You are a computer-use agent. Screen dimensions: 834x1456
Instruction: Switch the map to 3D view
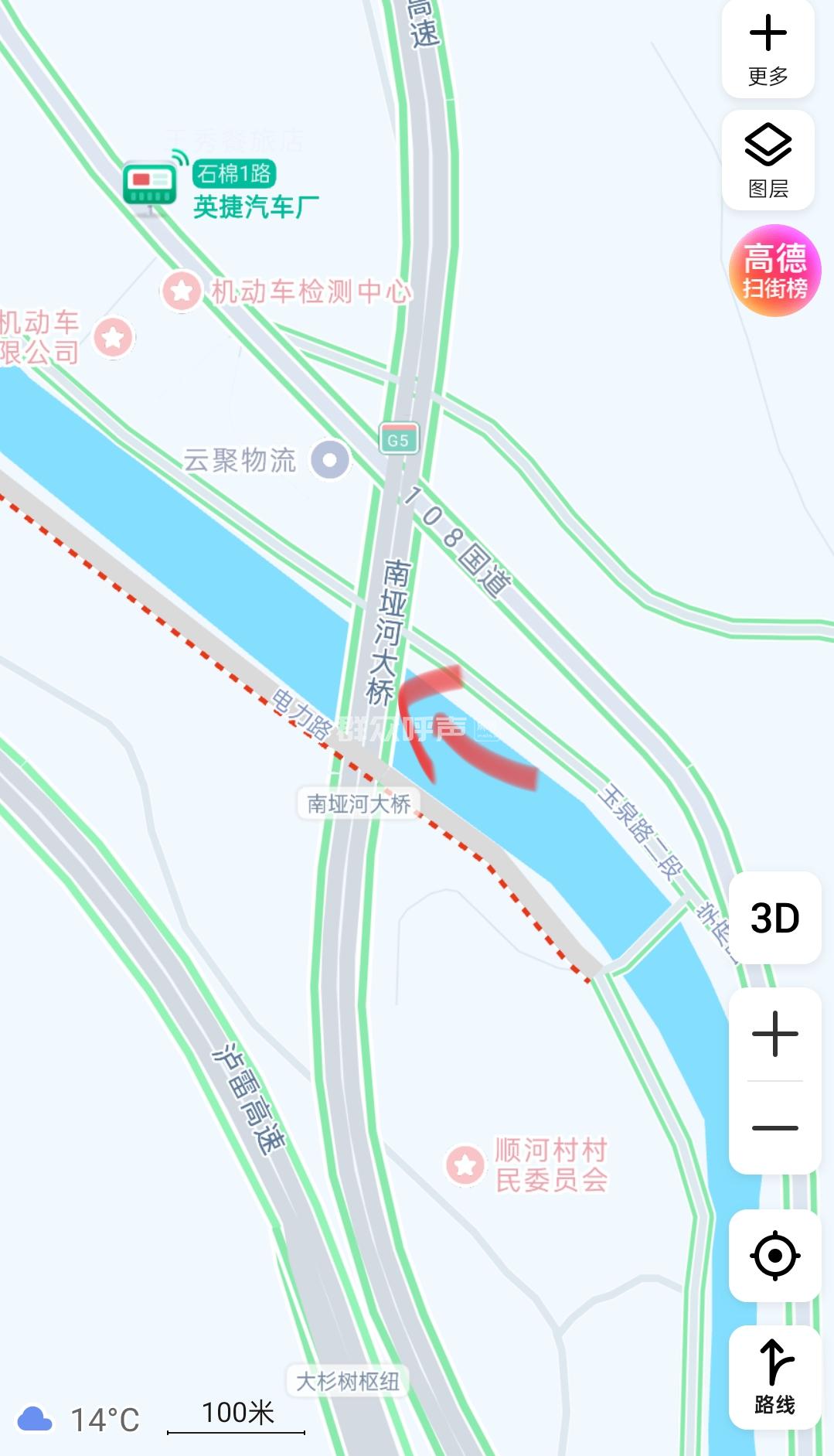(x=774, y=918)
